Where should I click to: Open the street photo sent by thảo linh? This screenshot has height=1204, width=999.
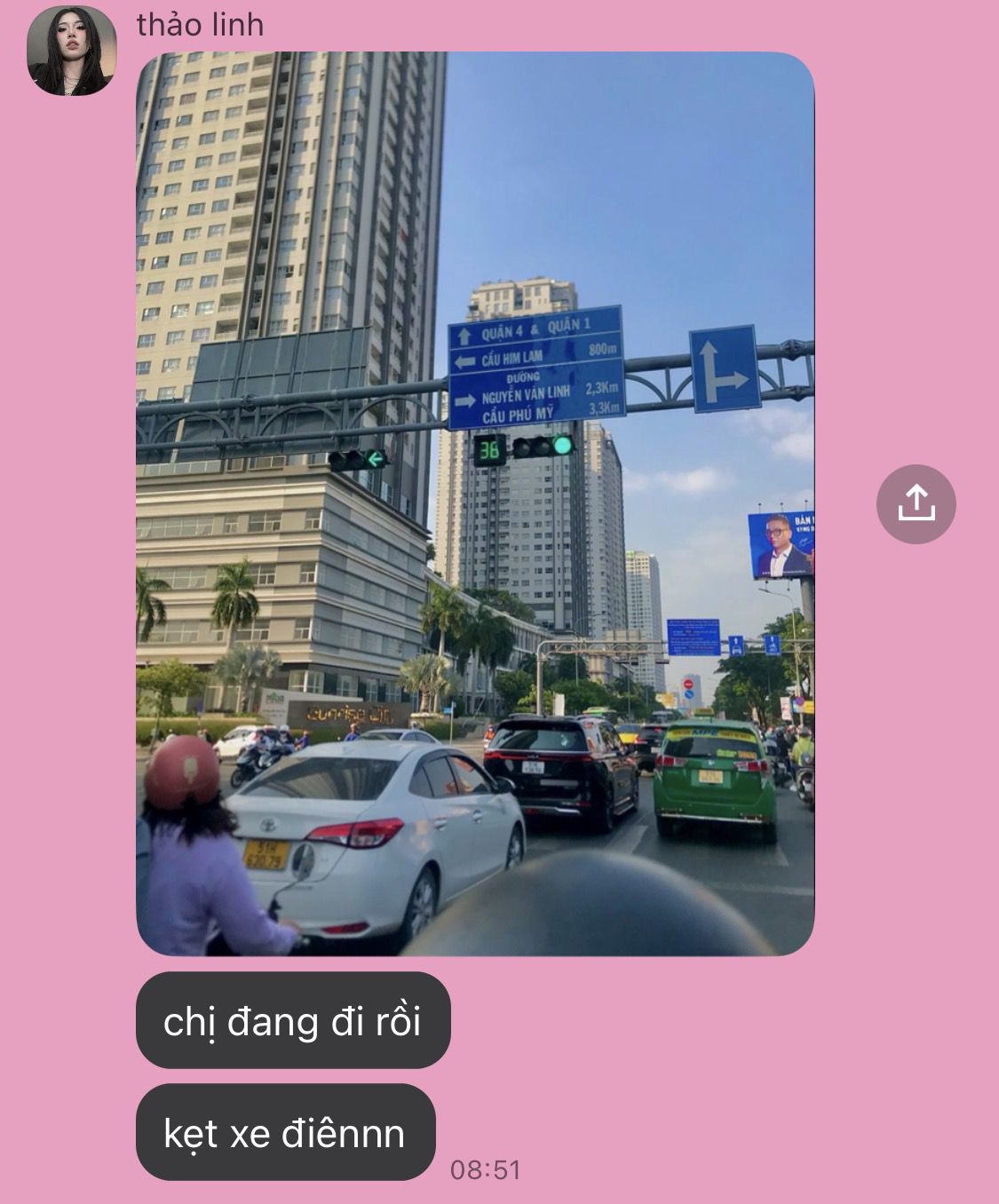click(475, 503)
